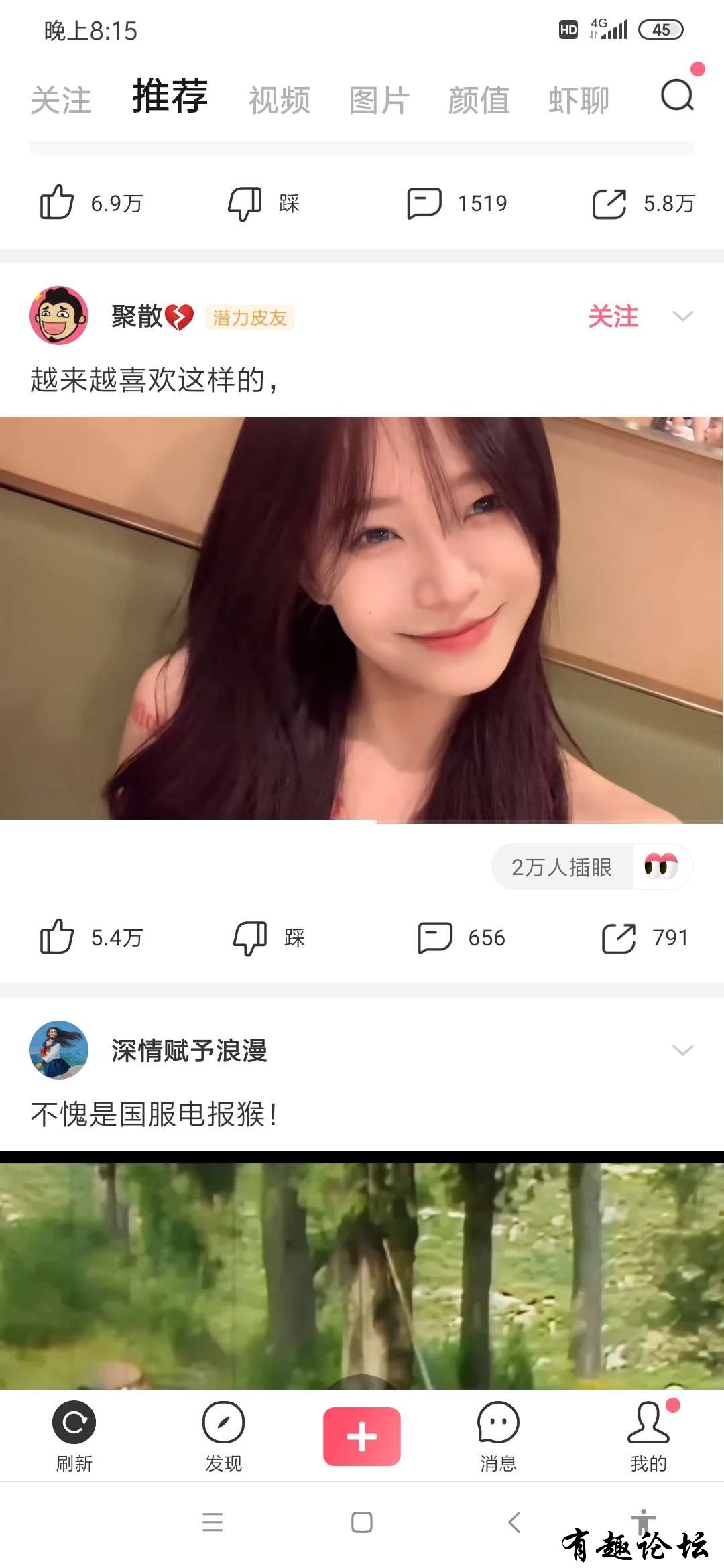
Task: Open 聚散's profile avatar
Action: tap(59, 316)
